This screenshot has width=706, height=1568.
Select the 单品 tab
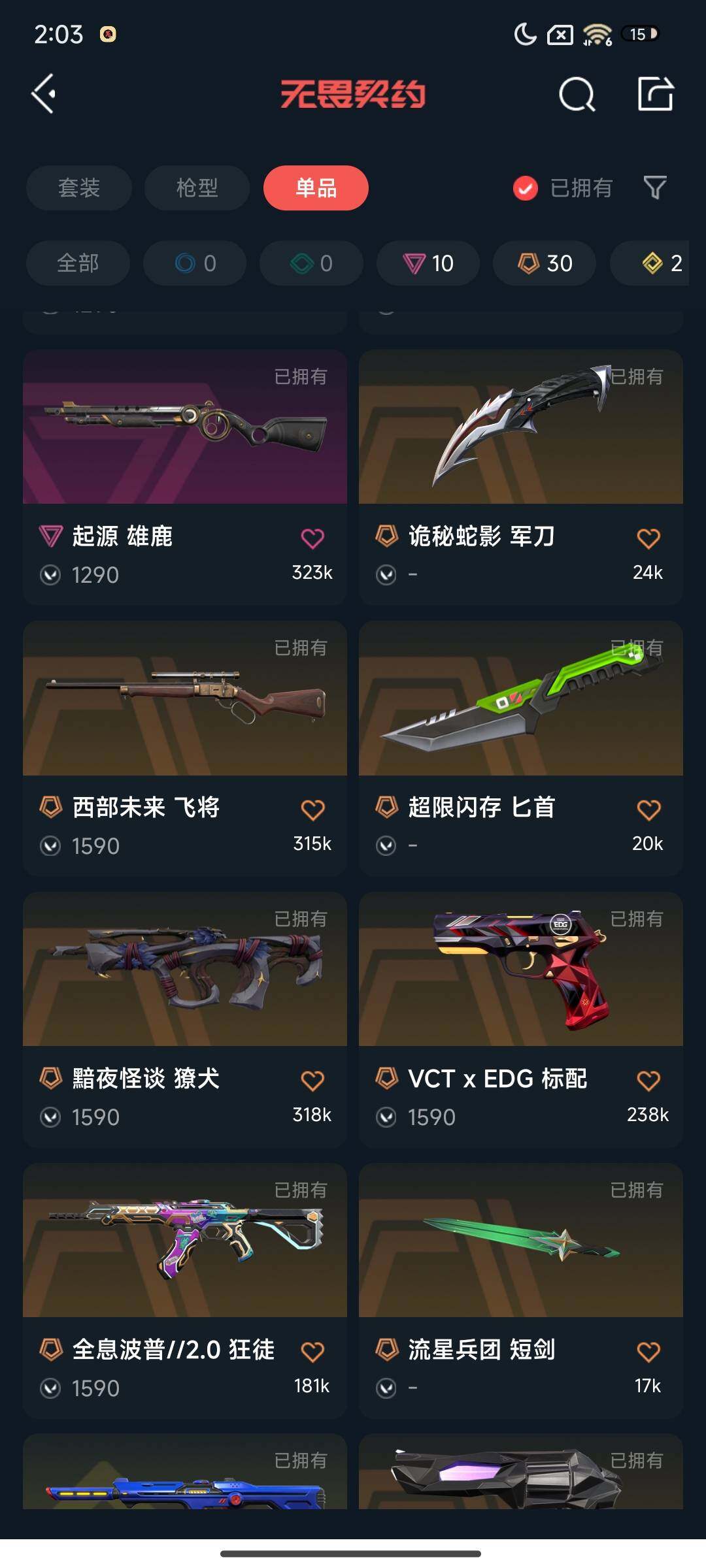pyautogui.click(x=316, y=188)
